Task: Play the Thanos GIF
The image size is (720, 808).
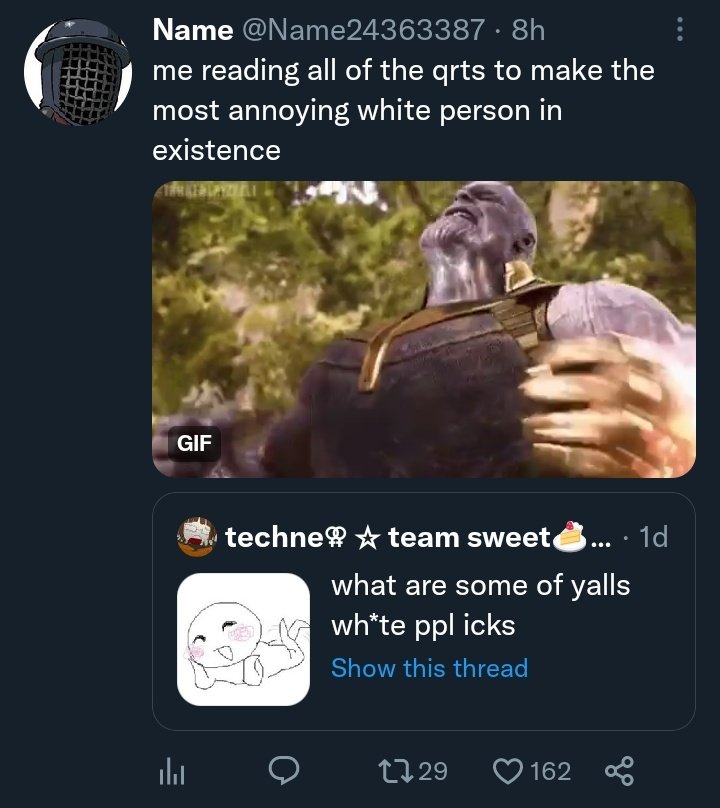Action: [423, 329]
